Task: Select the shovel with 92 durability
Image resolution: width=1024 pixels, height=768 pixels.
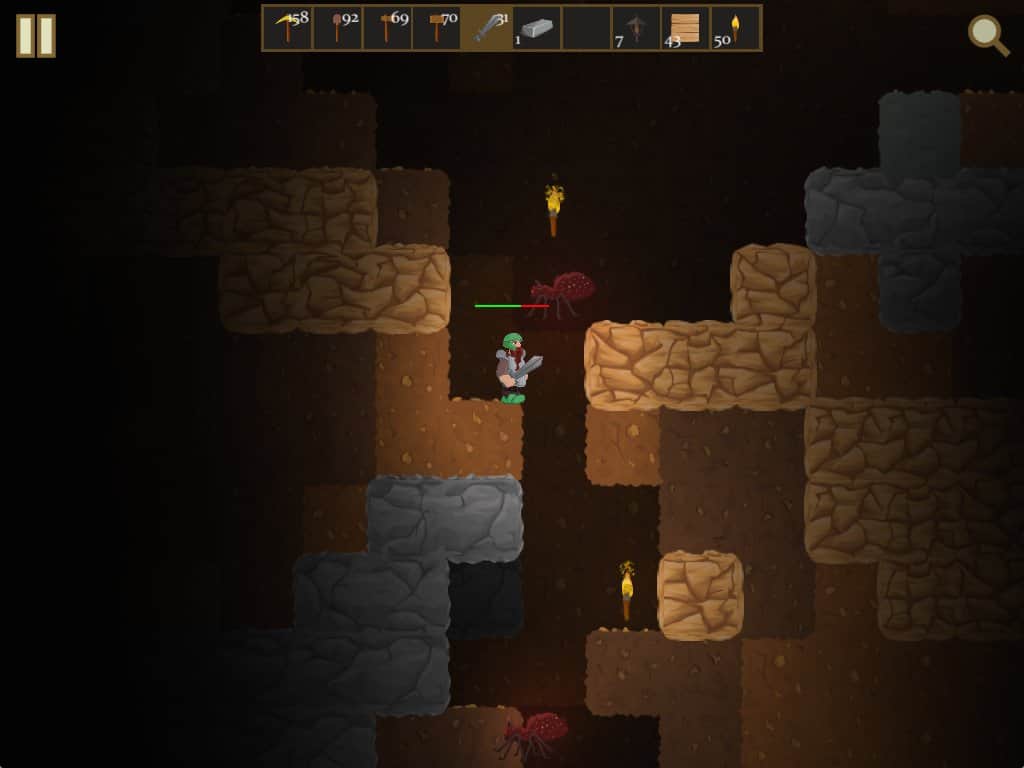Action: (338, 28)
